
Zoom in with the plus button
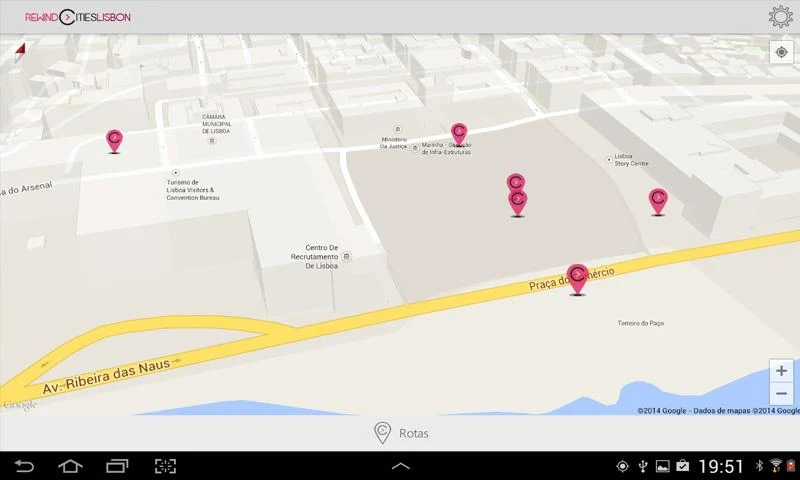click(x=782, y=371)
